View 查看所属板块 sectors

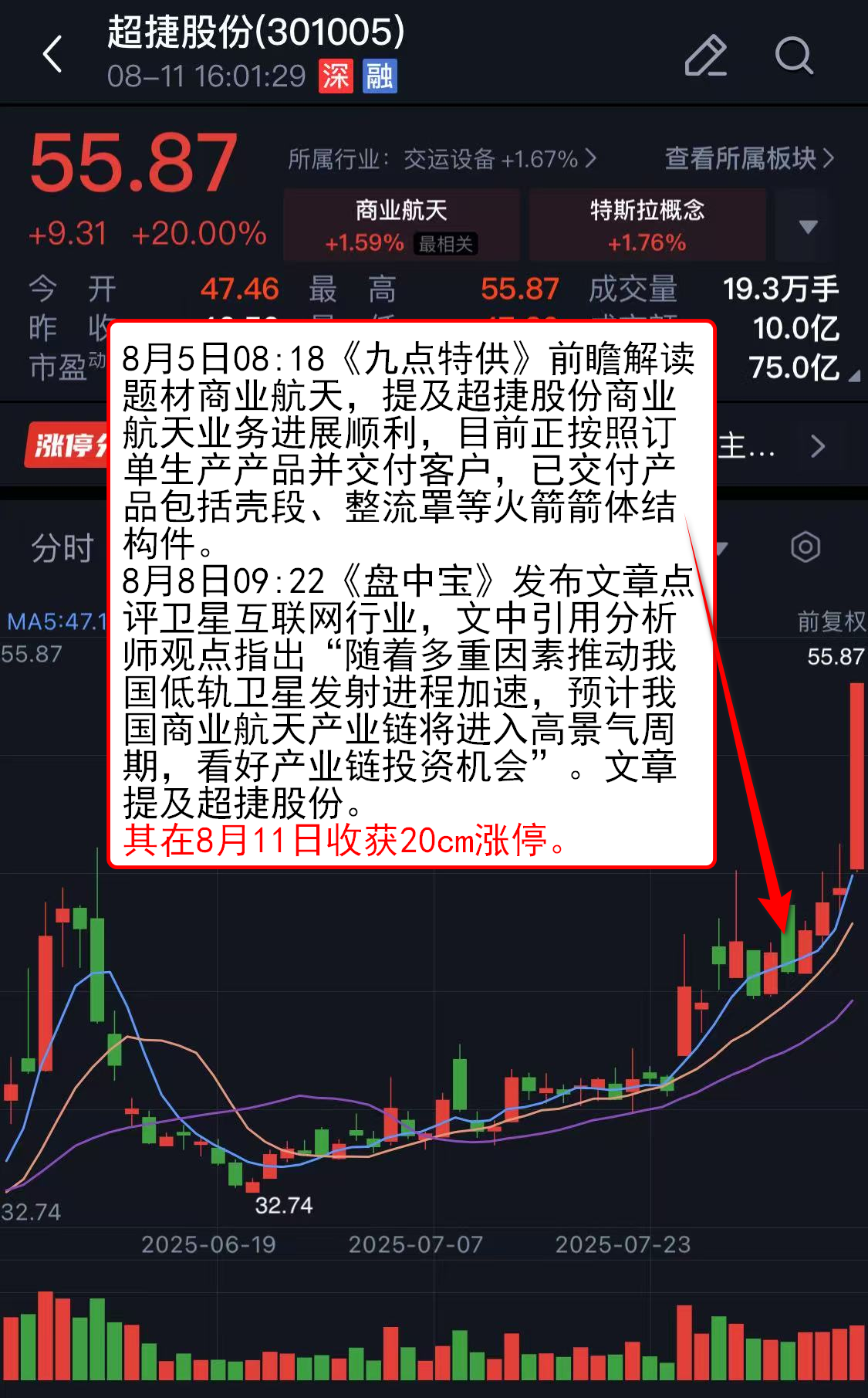click(748, 159)
